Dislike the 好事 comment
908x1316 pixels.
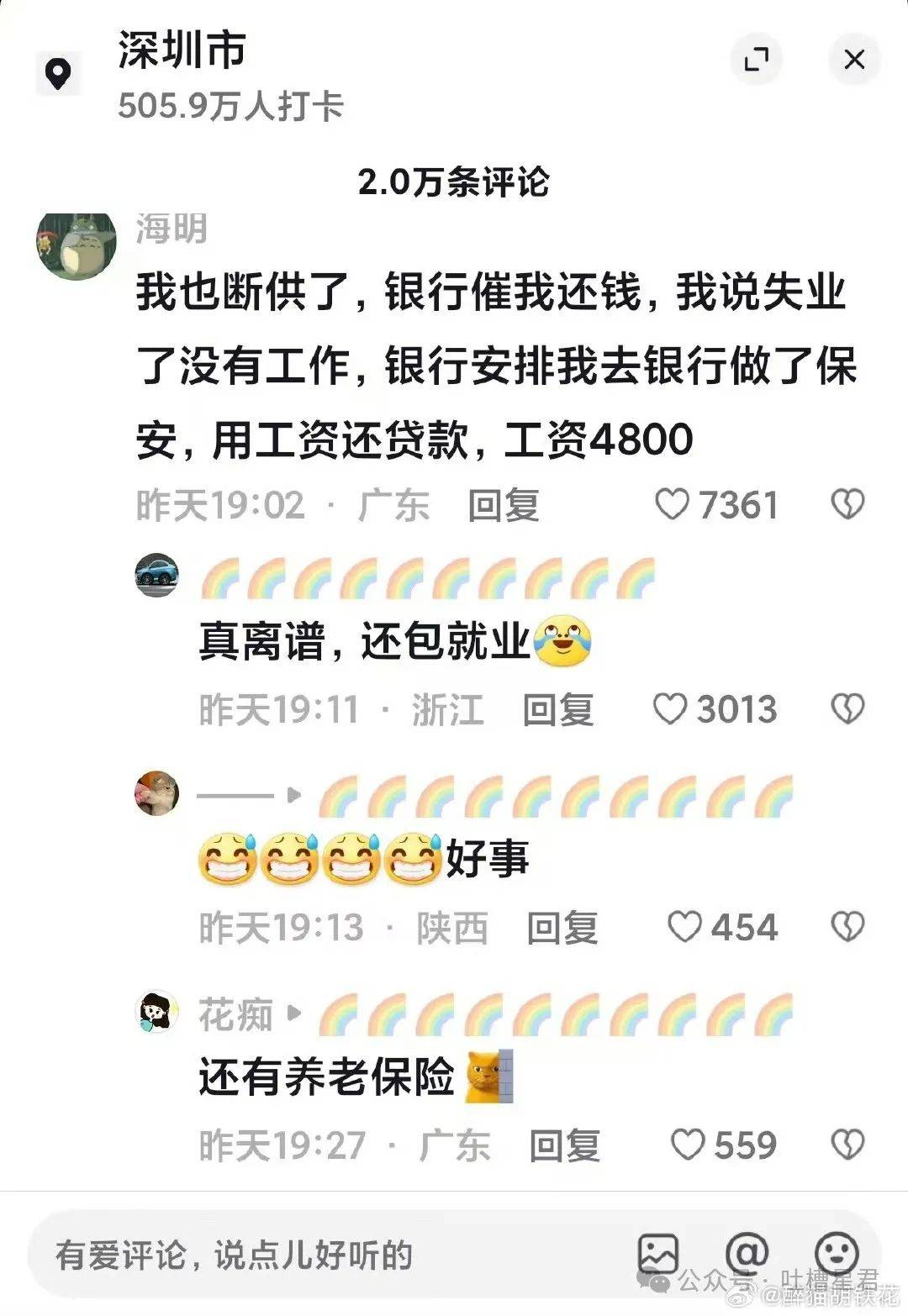tap(847, 928)
